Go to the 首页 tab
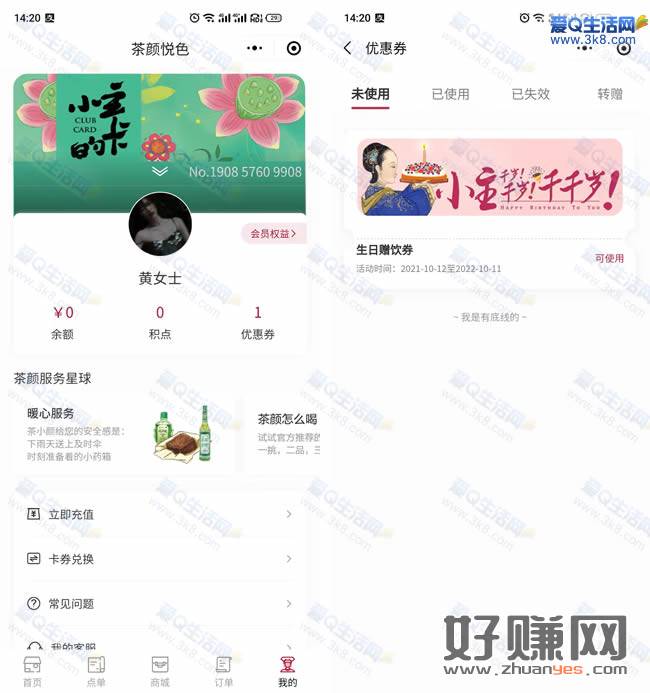Image resolution: width=650 pixels, height=693 pixels. coord(32,671)
